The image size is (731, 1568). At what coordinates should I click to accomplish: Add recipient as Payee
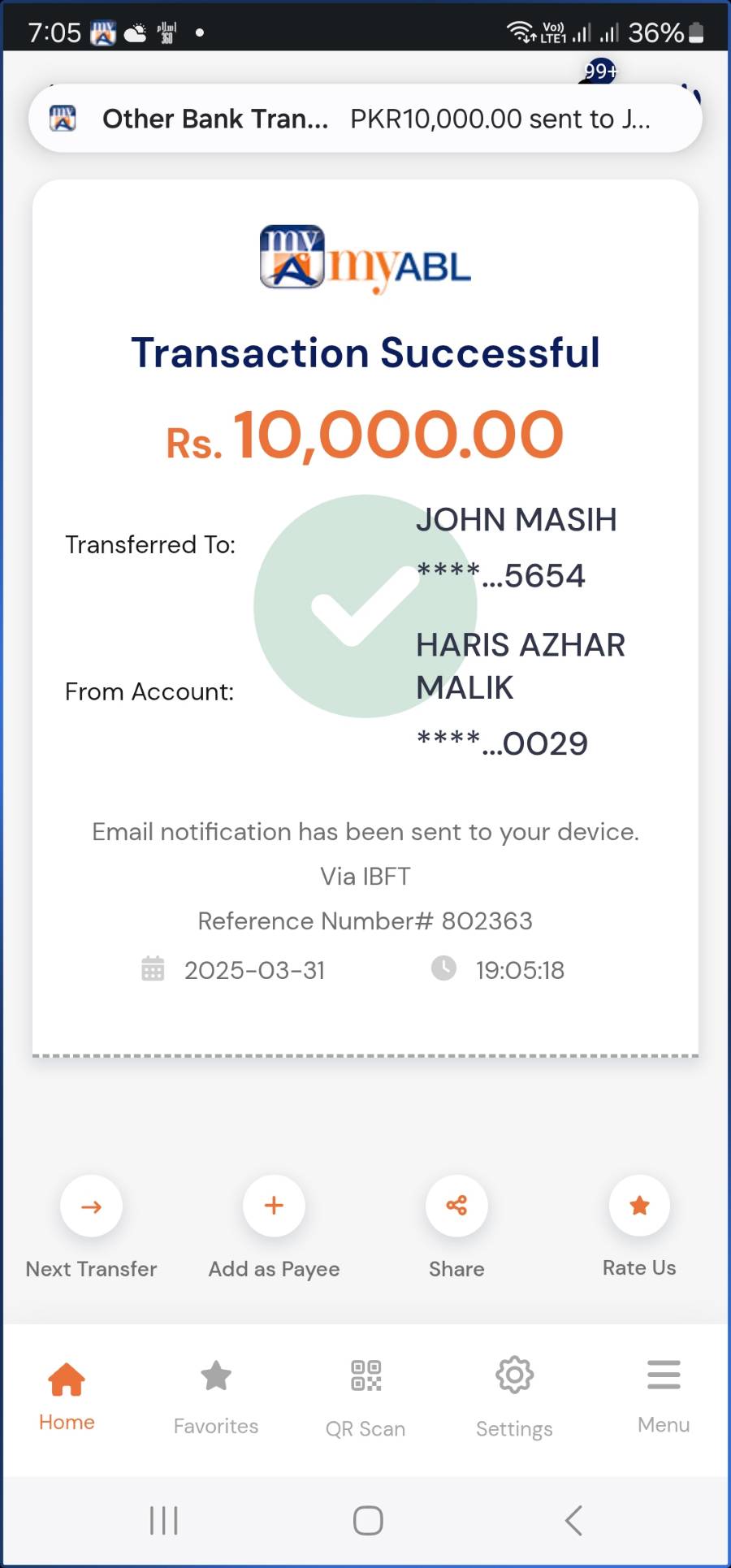tap(274, 1206)
